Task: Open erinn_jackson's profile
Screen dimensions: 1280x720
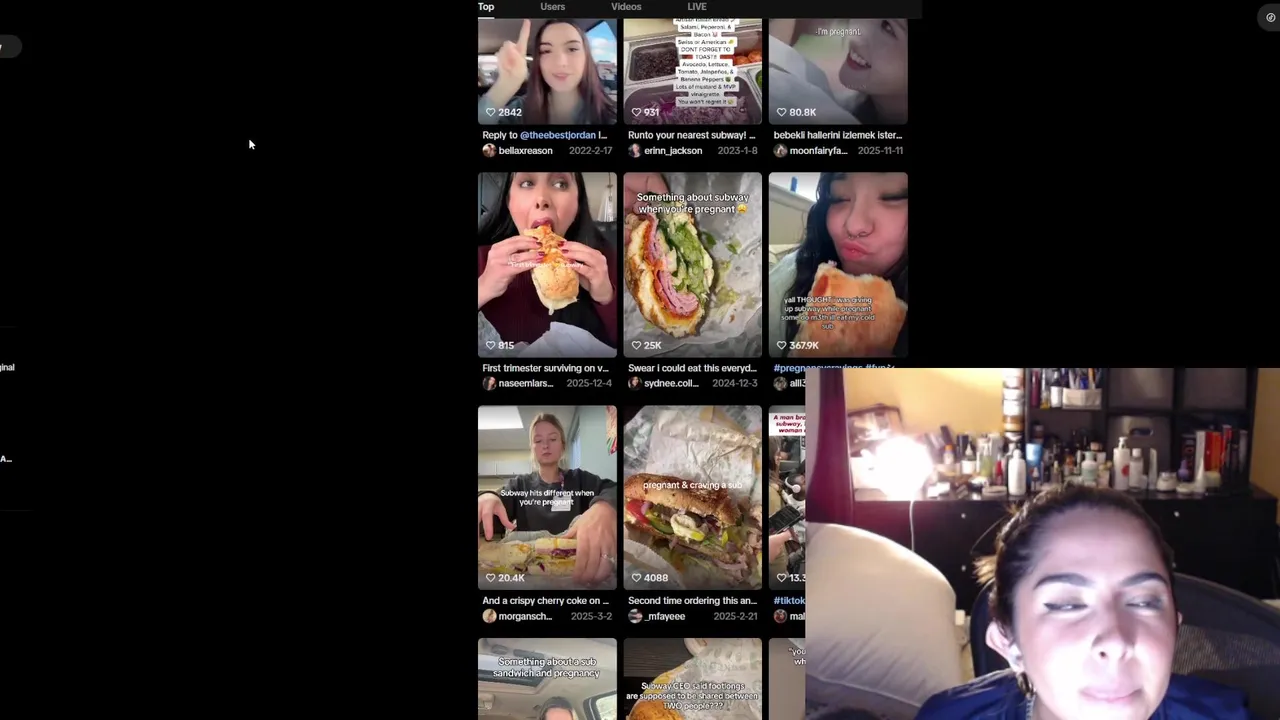Action: tap(672, 151)
